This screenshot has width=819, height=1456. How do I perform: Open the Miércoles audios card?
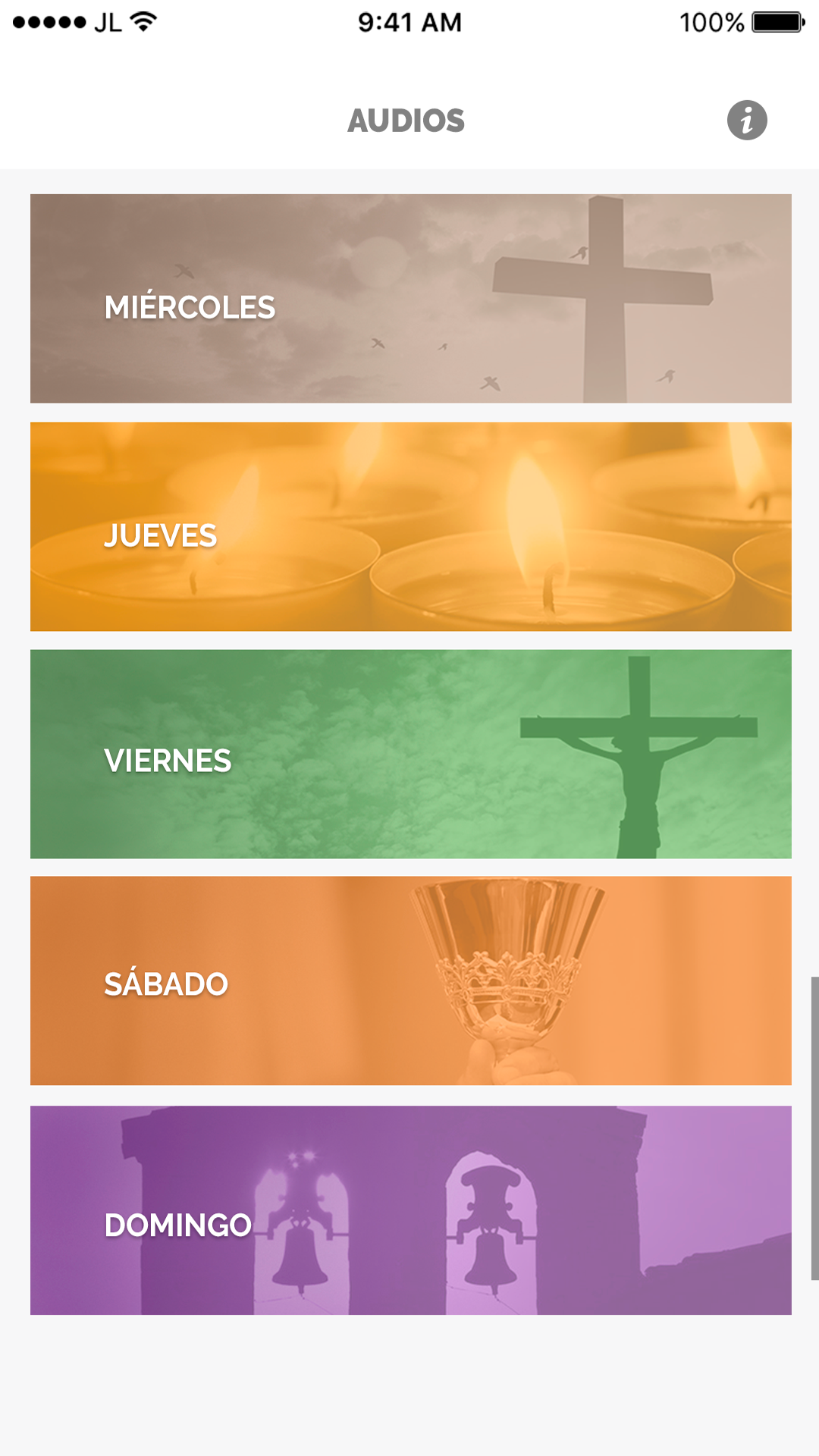(410, 299)
